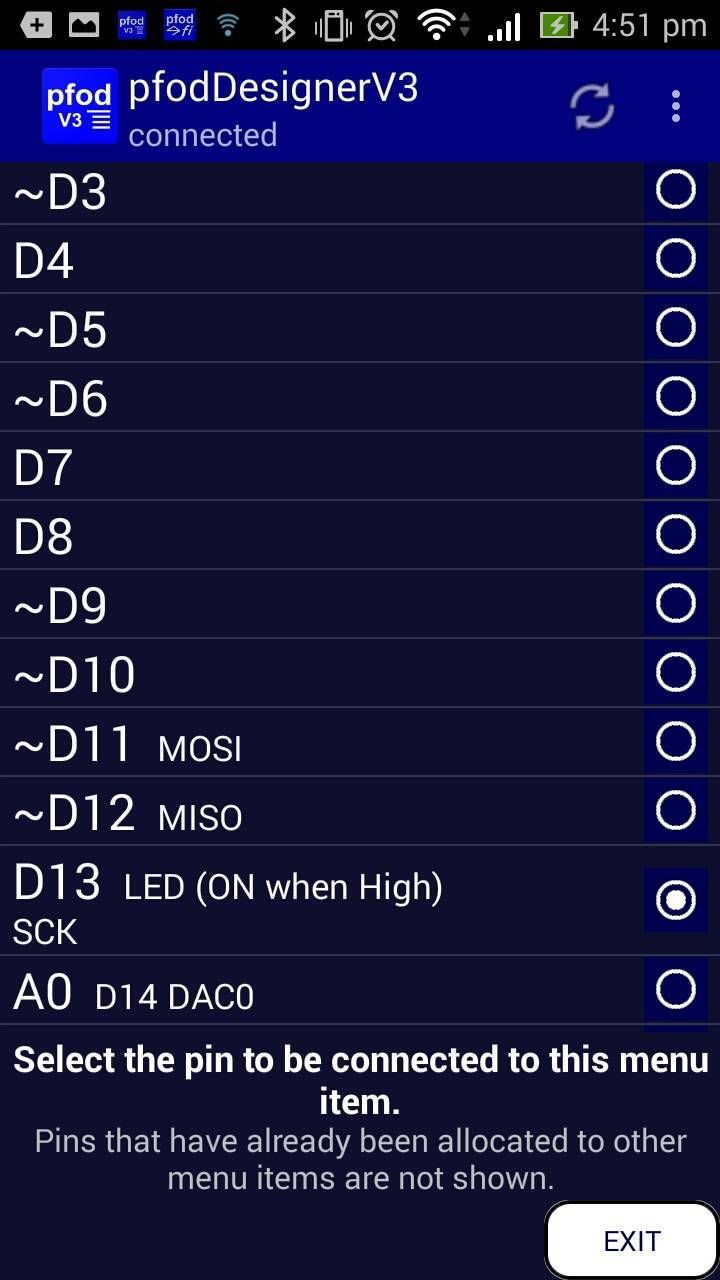Select the ~D12 MISO radio button
The image size is (720, 1280).
tap(676, 811)
